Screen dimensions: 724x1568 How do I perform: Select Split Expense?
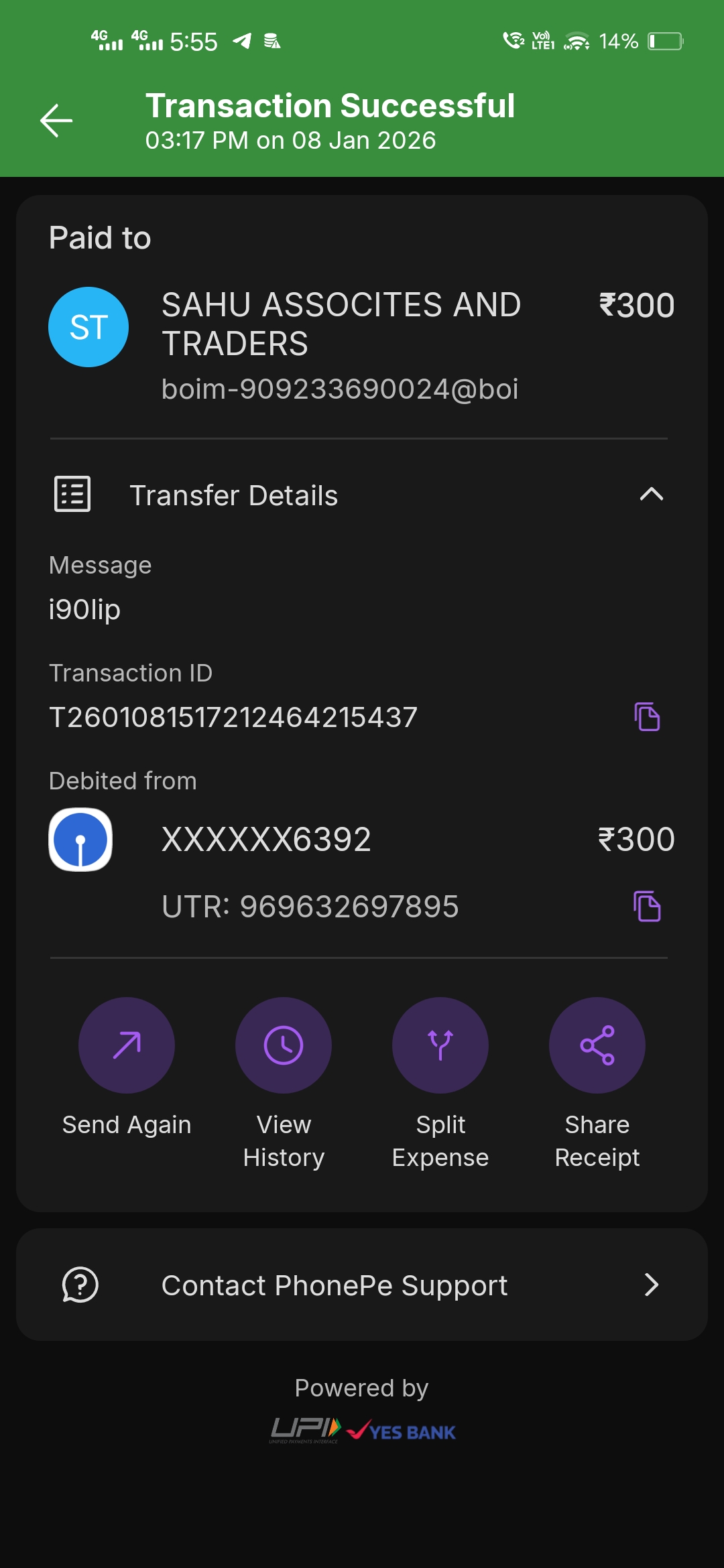(x=440, y=1045)
